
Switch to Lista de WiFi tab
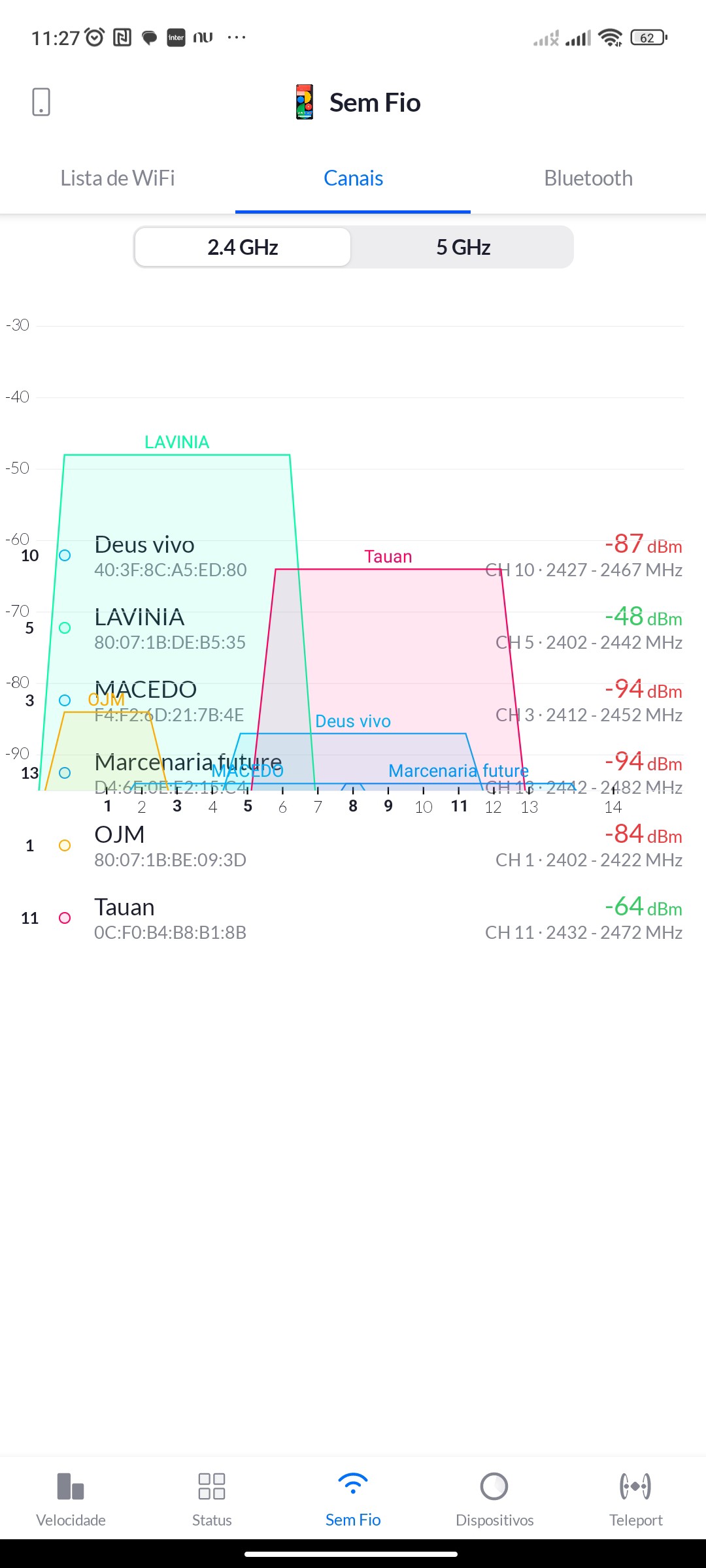pyautogui.click(x=118, y=178)
